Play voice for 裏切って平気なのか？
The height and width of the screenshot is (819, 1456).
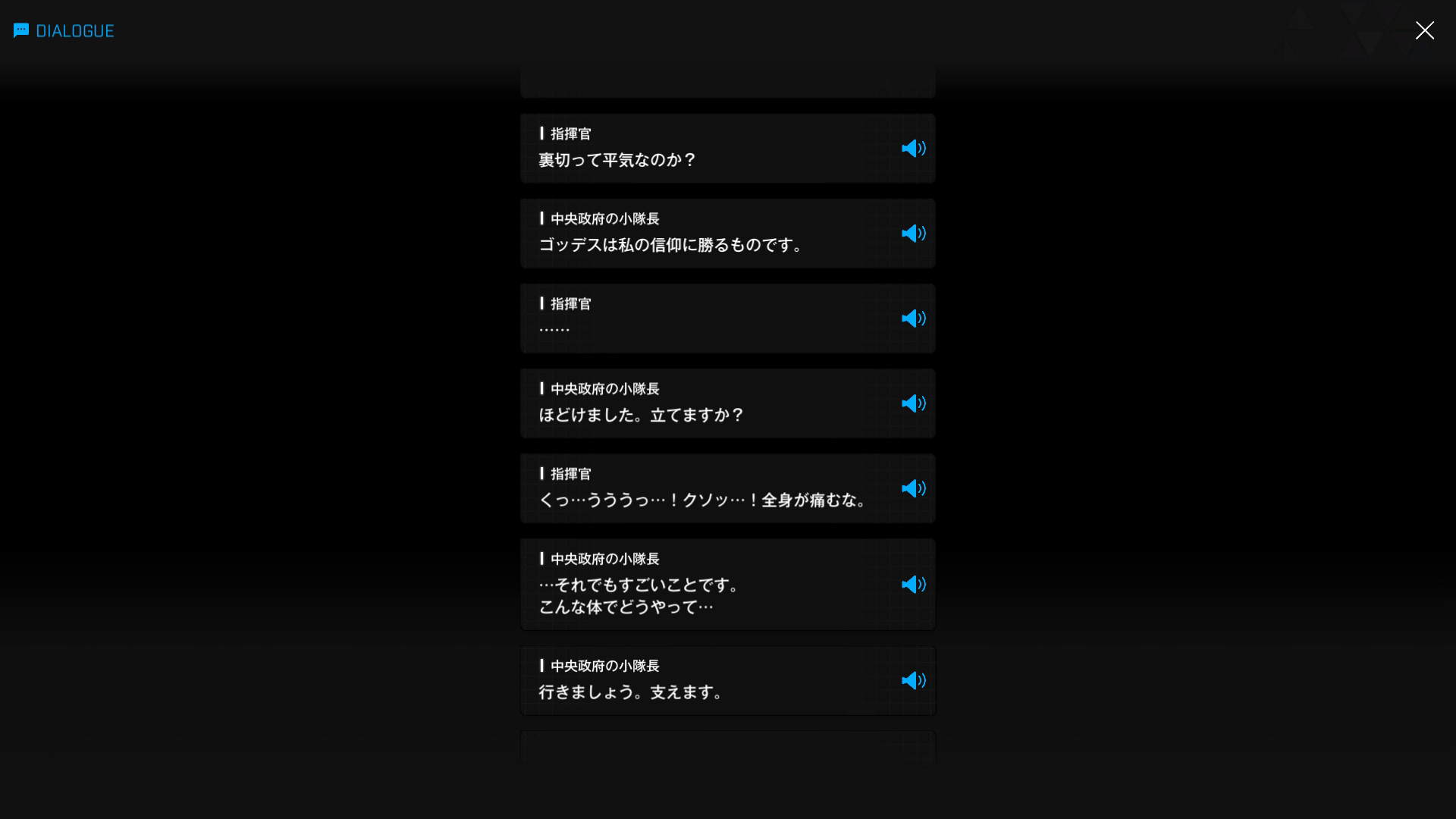(913, 149)
